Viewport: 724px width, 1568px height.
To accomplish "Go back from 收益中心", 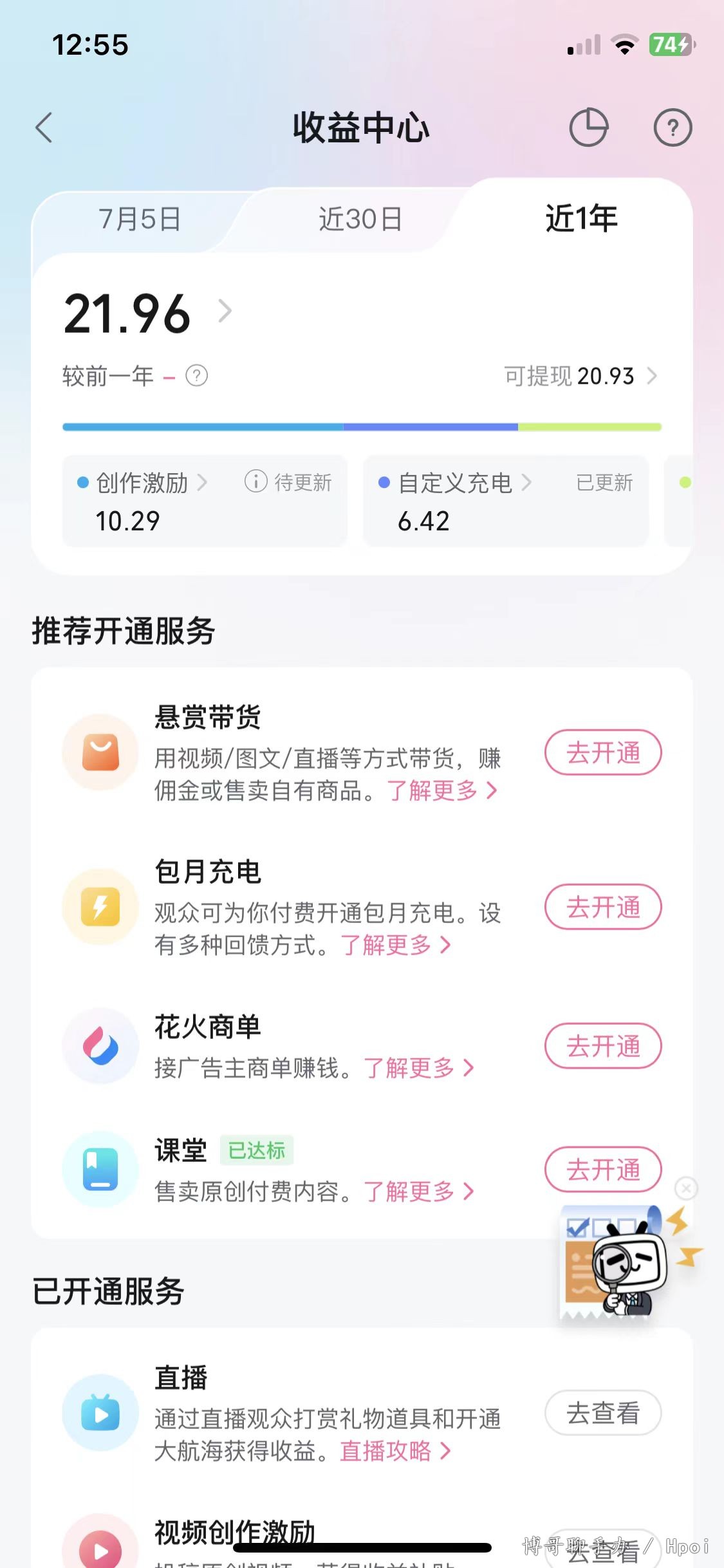I will pos(44,127).
